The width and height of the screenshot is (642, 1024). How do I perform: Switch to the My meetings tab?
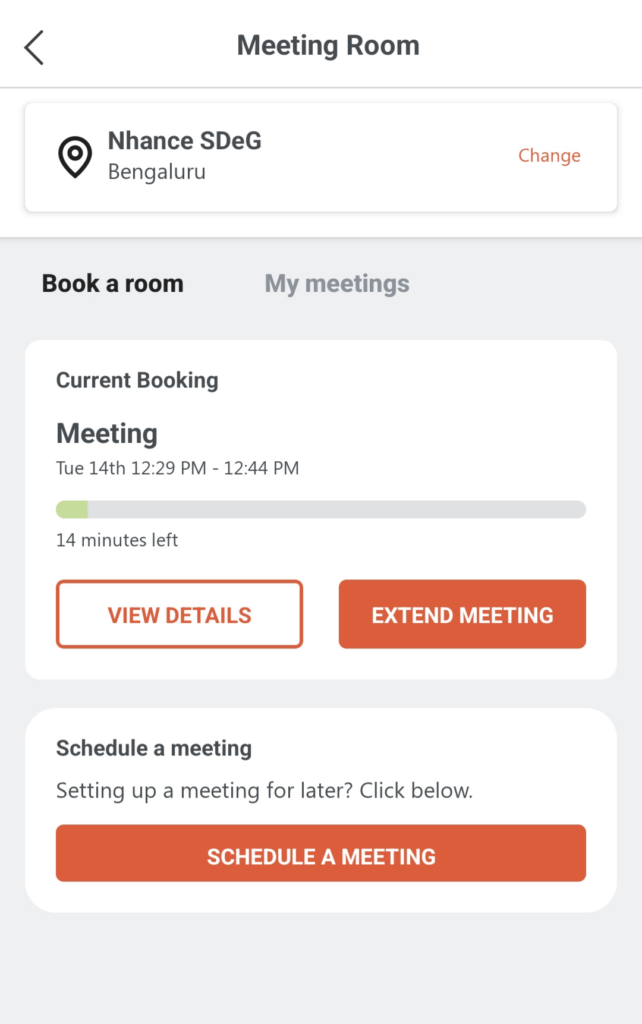click(337, 284)
